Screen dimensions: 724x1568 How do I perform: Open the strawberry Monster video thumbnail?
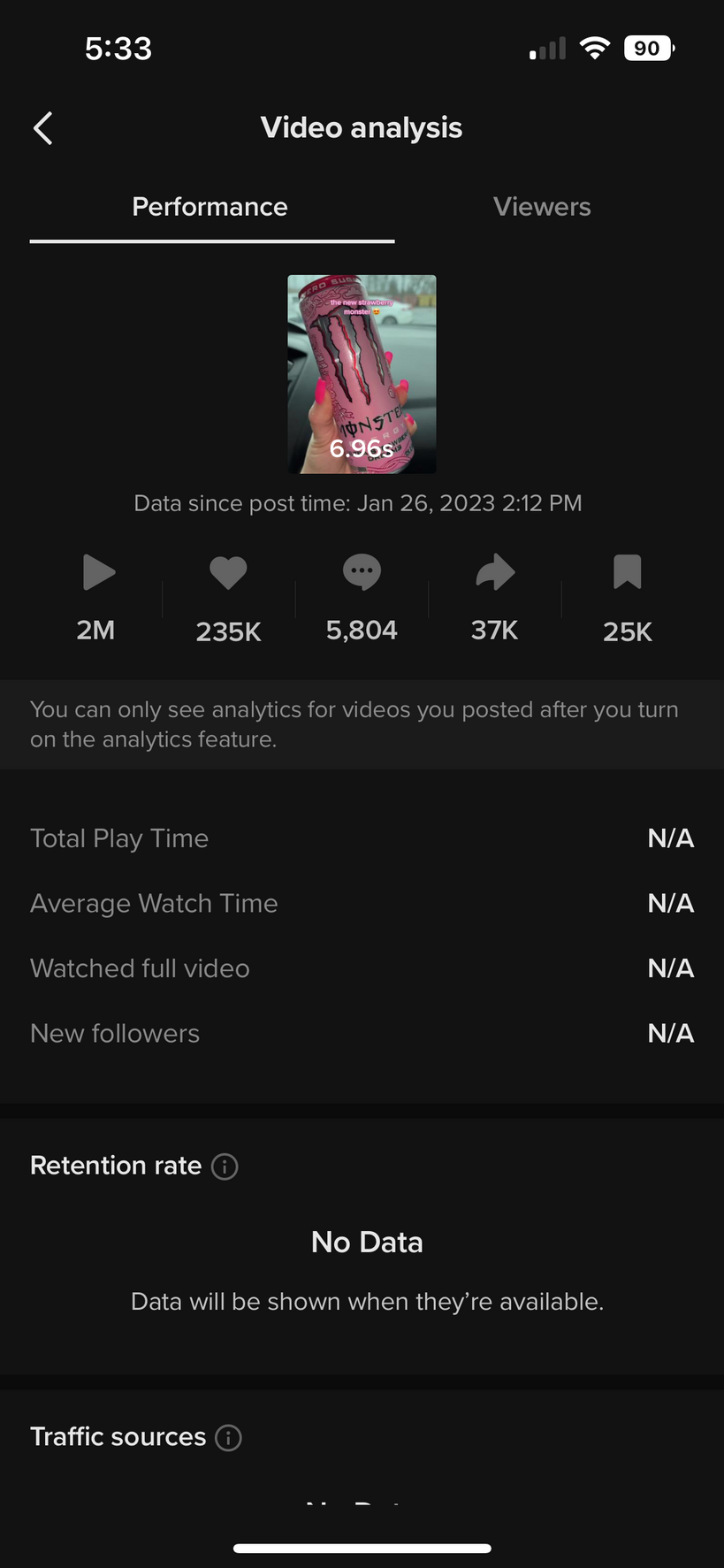point(362,374)
